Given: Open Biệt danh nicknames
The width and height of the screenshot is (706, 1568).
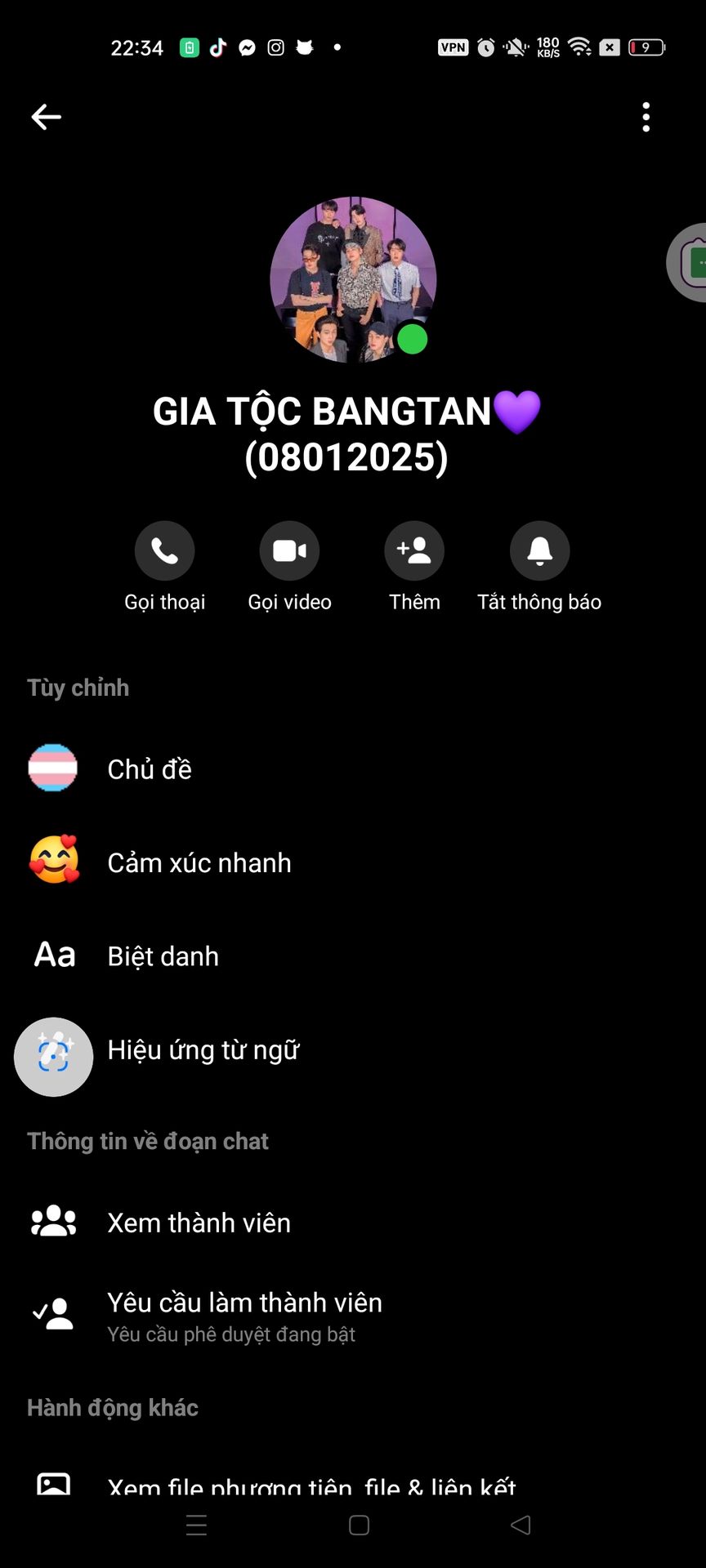Looking at the screenshot, I should tap(163, 955).
